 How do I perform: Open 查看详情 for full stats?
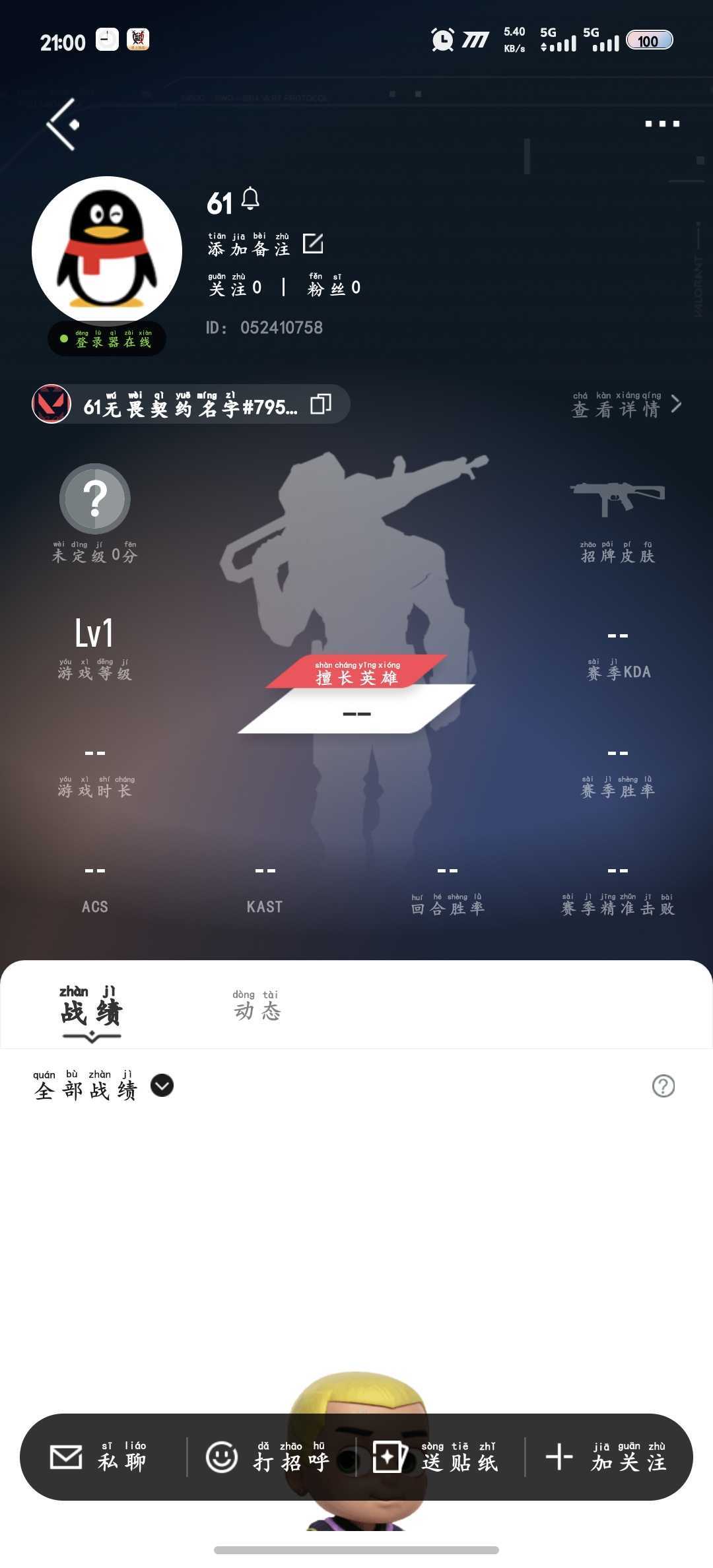[x=626, y=405]
